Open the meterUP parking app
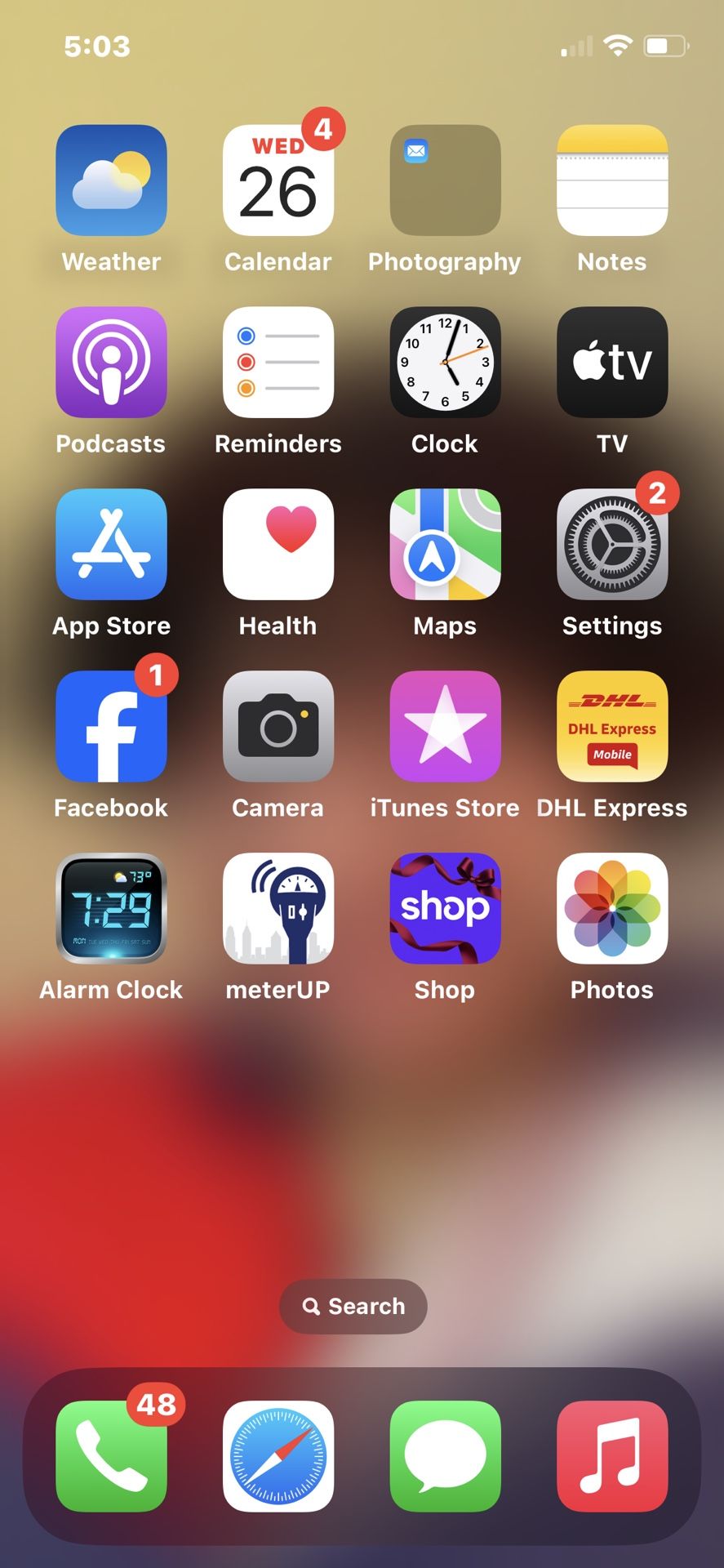Image resolution: width=724 pixels, height=1568 pixels. pyautogui.click(x=278, y=908)
